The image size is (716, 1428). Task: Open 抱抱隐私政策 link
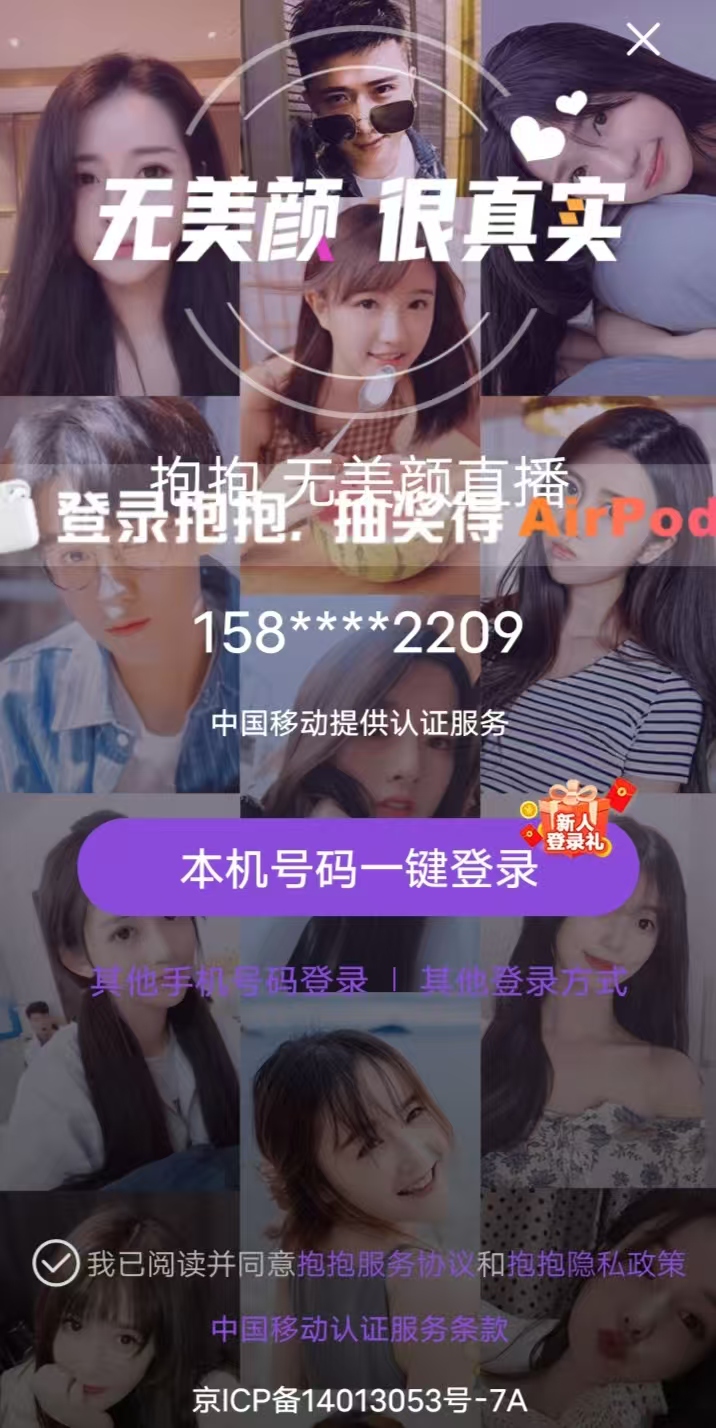596,1264
